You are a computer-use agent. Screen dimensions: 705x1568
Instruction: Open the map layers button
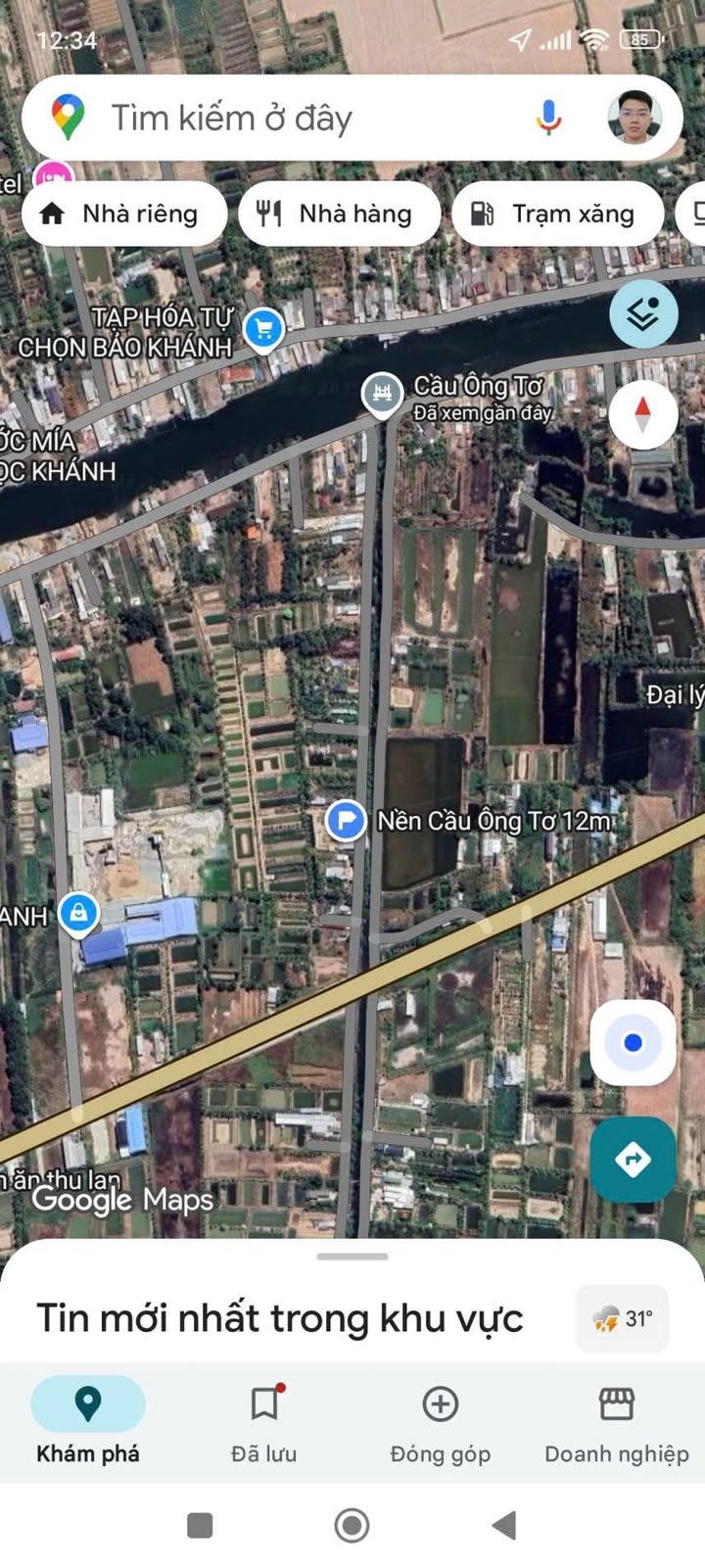coord(643,314)
